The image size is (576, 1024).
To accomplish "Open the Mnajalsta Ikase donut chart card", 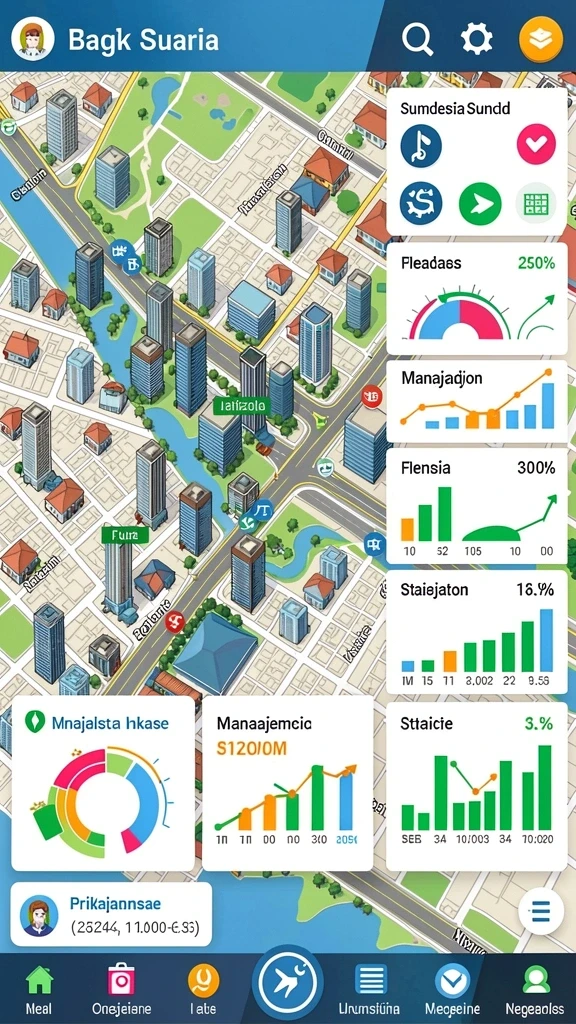I will pos(103,783).
